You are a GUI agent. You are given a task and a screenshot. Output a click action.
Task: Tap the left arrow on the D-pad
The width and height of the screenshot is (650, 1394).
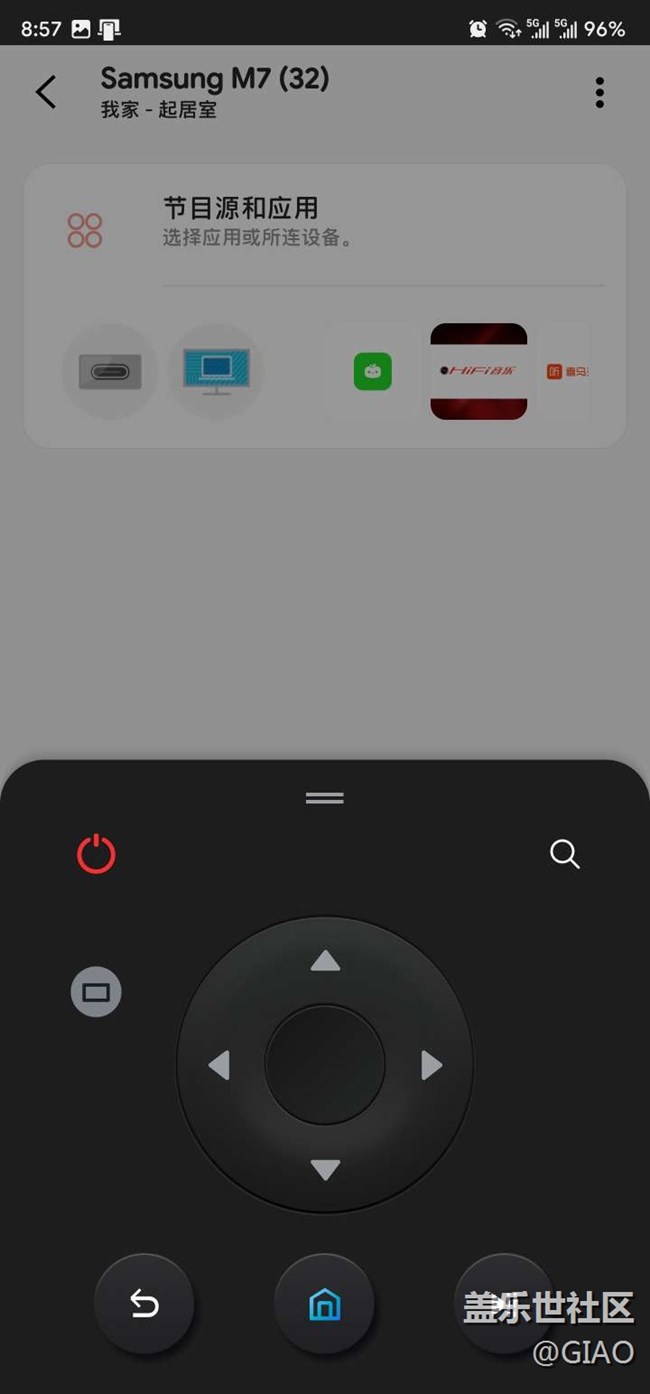click(219, 1065)
